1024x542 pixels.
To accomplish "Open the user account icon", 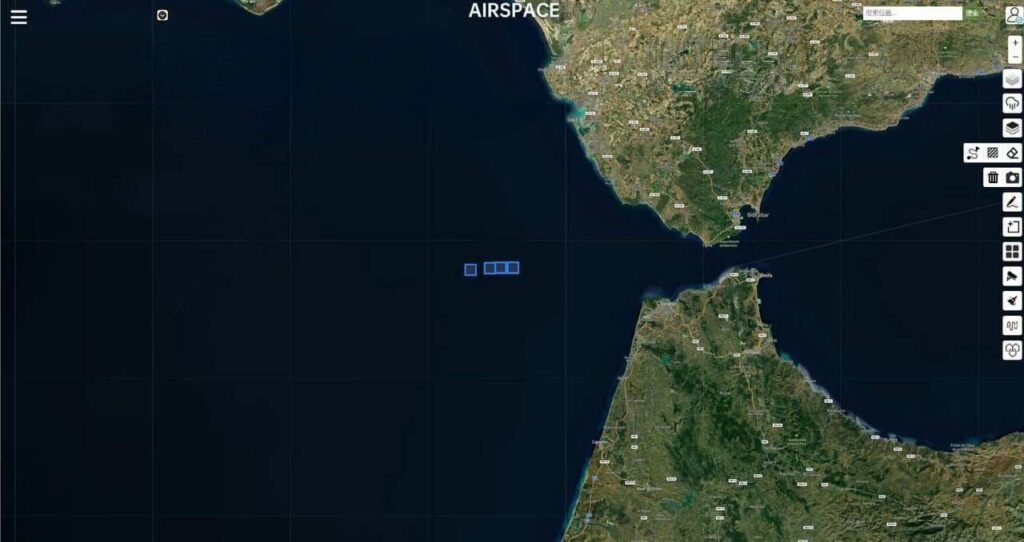I will pyautogui.click(x=1013, y=14).
